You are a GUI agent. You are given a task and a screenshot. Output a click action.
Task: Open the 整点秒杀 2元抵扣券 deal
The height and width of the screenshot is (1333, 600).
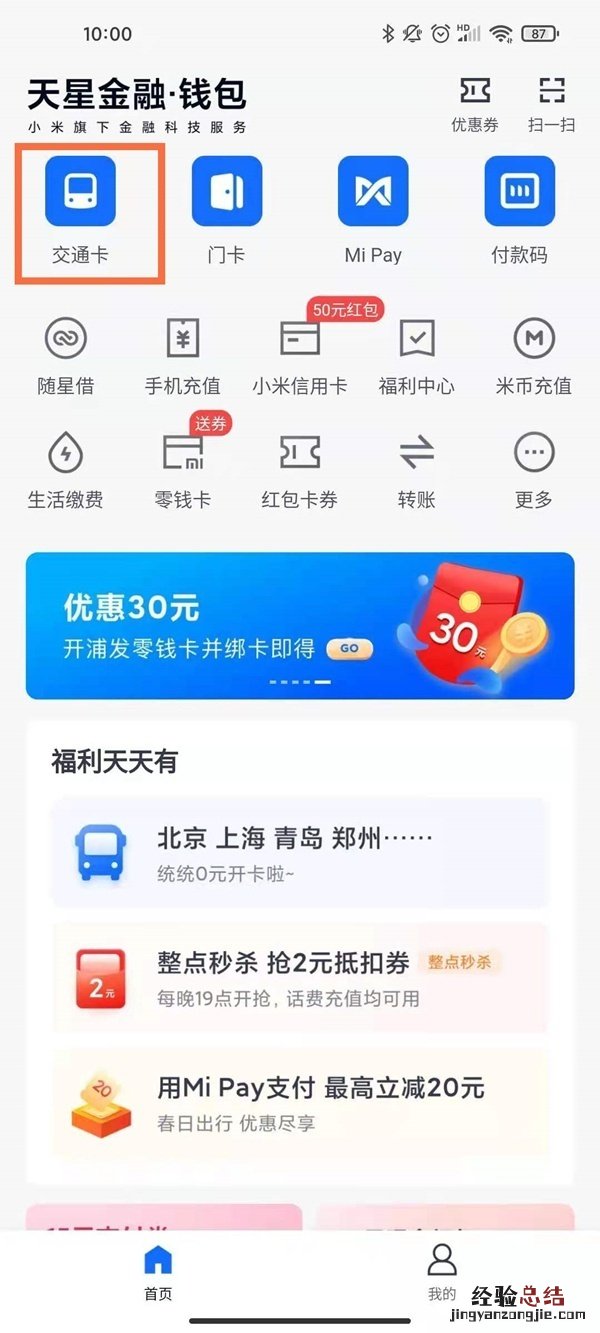[x=300, y=977]
